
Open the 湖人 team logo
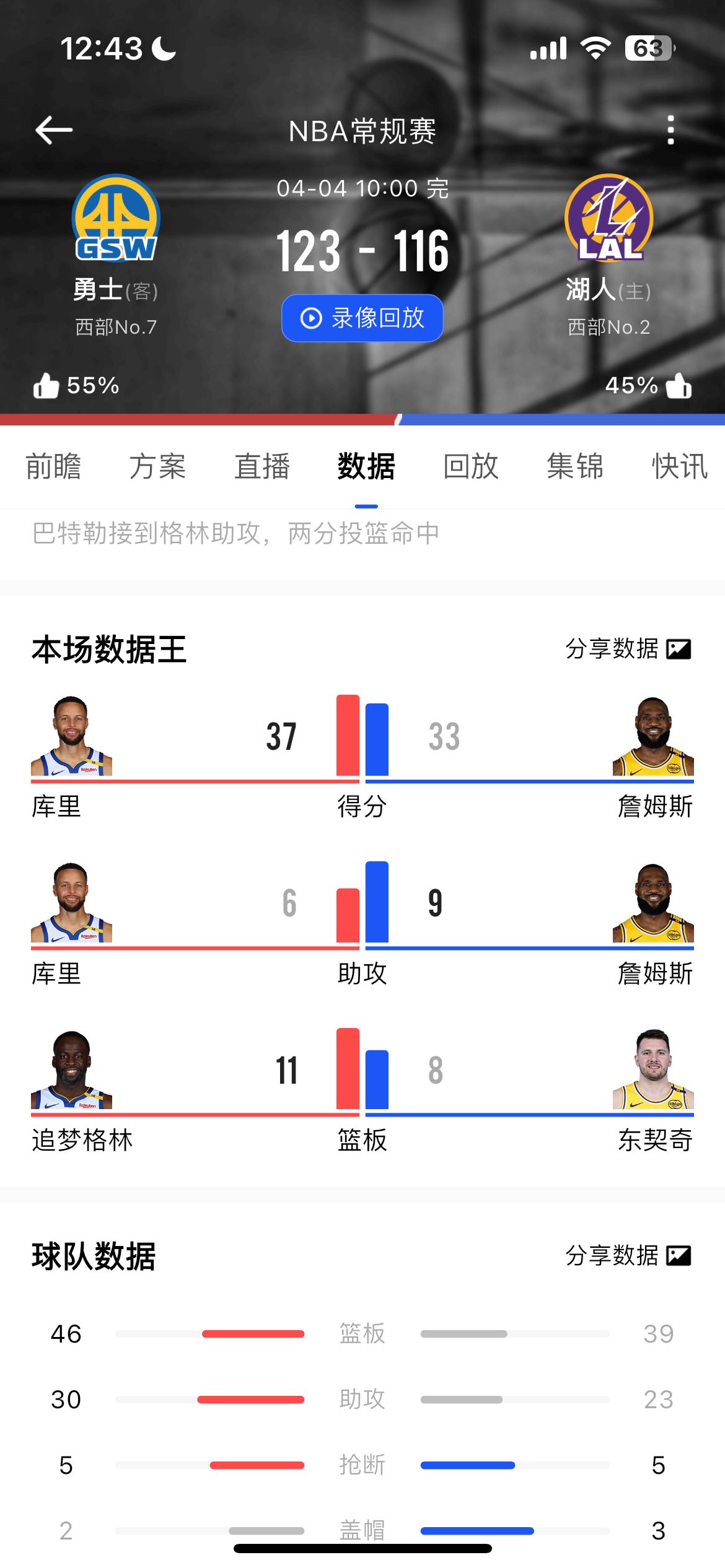pos(609,219)
